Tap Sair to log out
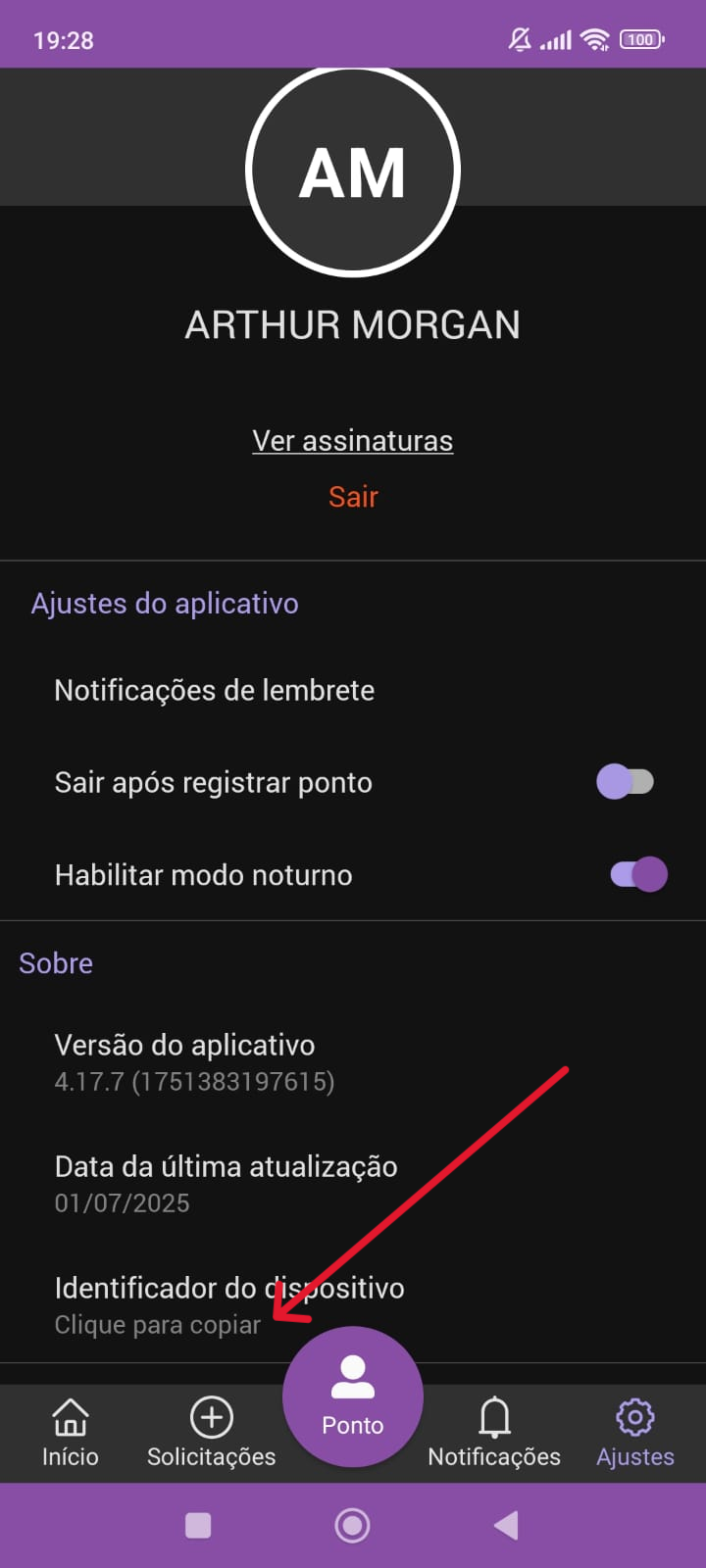This screenshot has height=1568, width=706. point(353,497)
